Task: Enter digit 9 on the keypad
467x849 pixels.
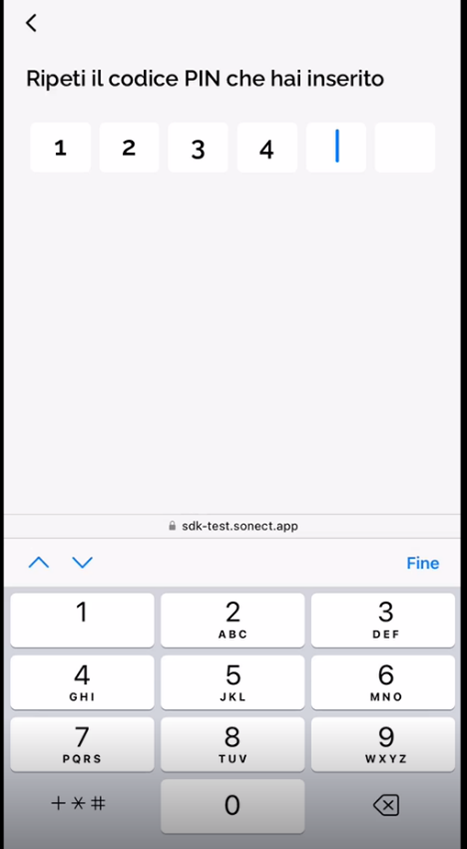Action: [x=383, y=744]
